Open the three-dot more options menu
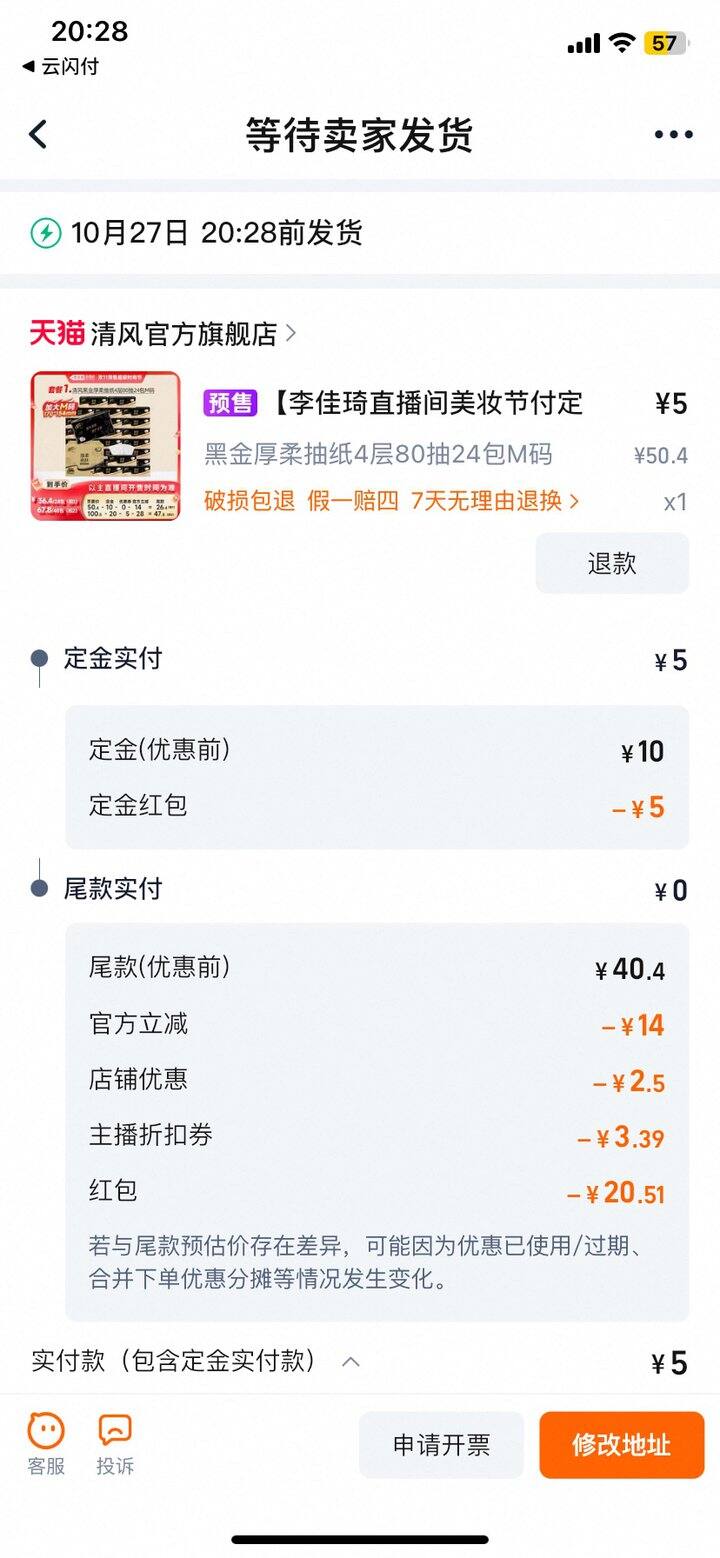The height and width of the screenshot is (1558, 720). click(673, 135)
